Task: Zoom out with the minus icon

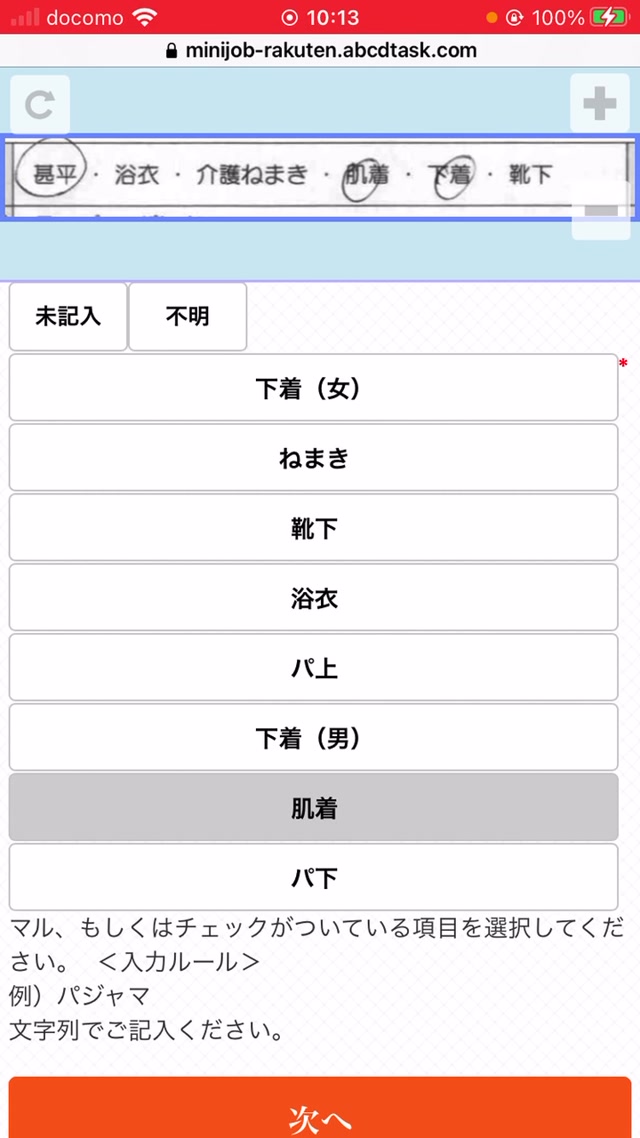Action: (600, 210)
